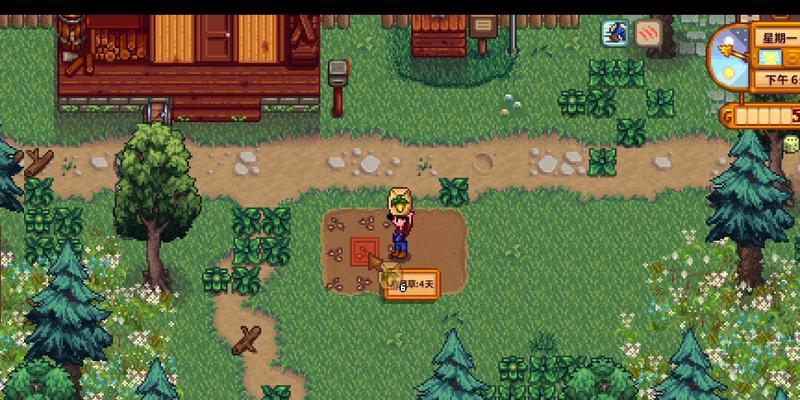Tap the claw-mark buff icon

tap(649, 33)
